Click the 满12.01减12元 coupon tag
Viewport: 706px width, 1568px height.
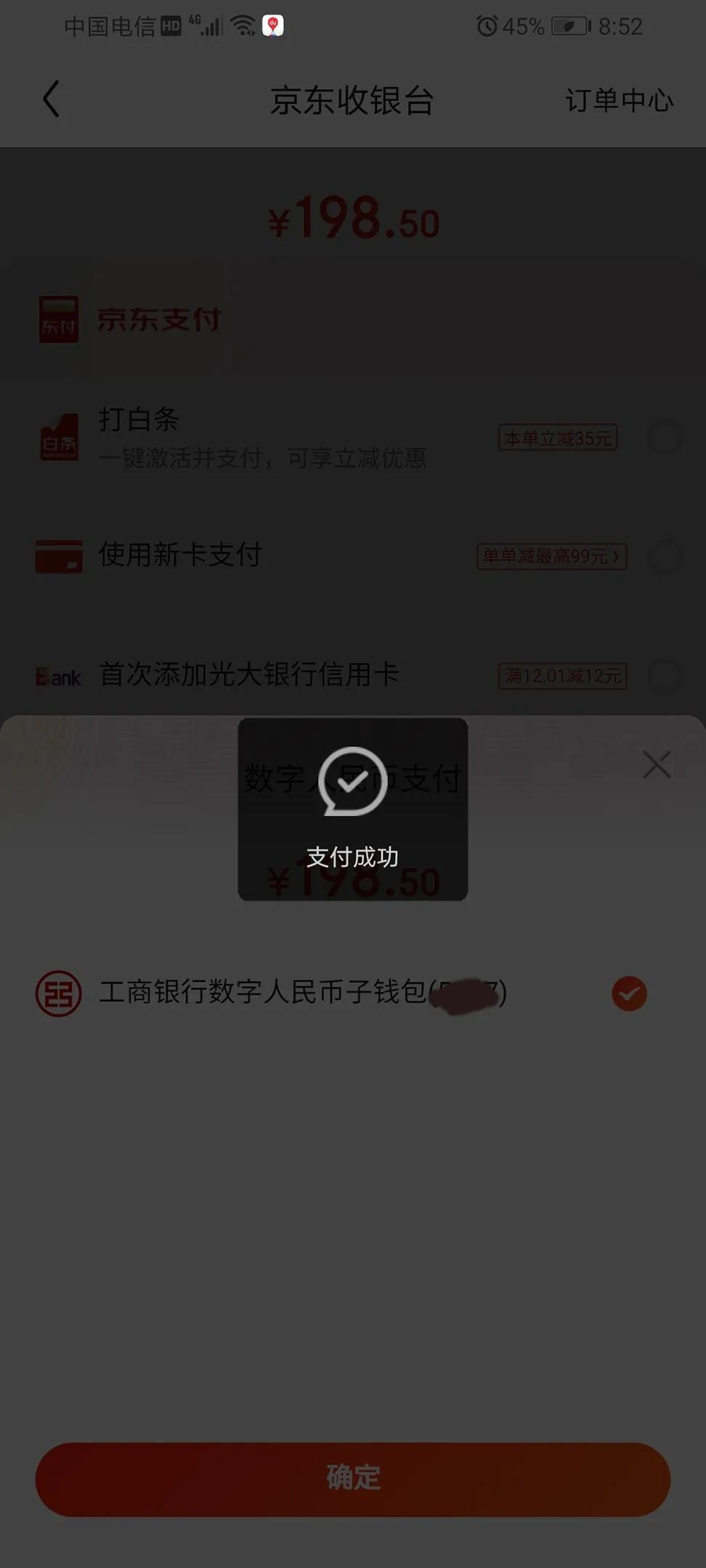pyautogui.click(x=563, y=675)
